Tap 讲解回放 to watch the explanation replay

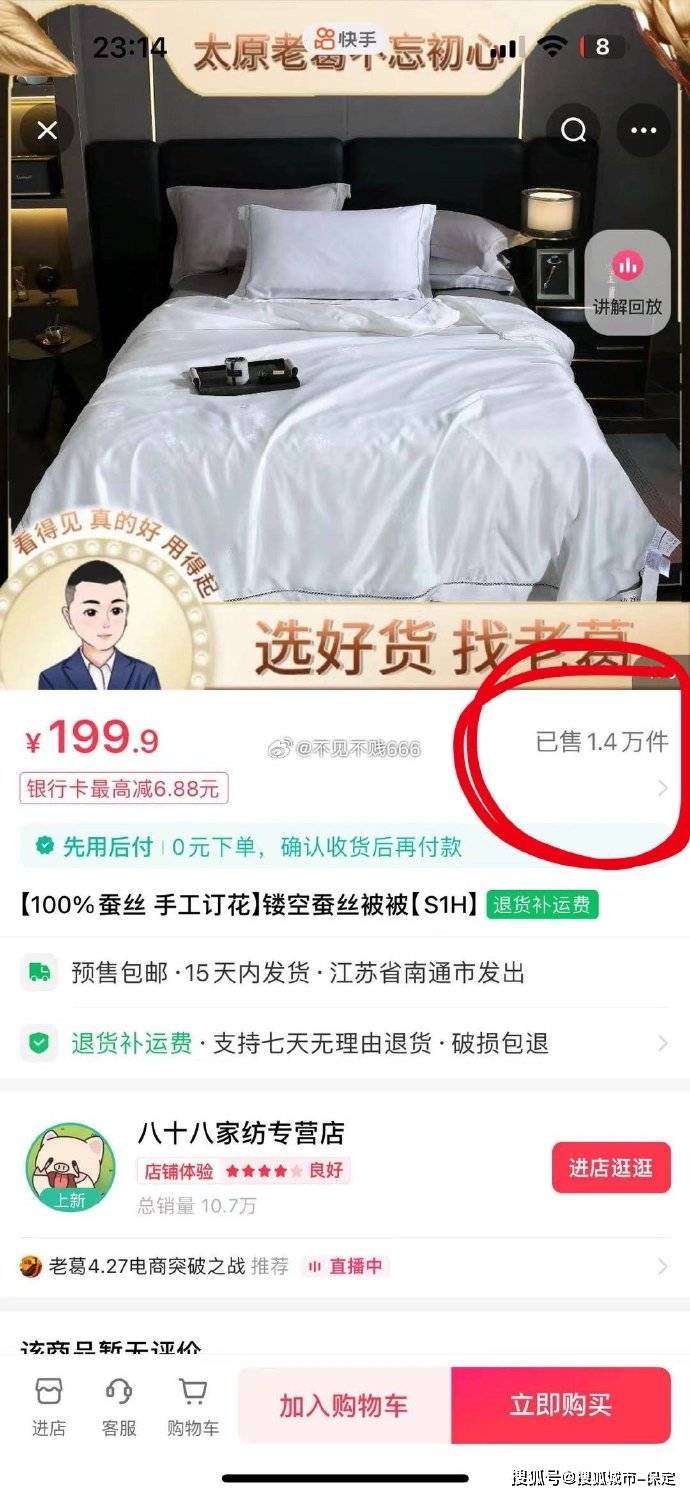628,282
